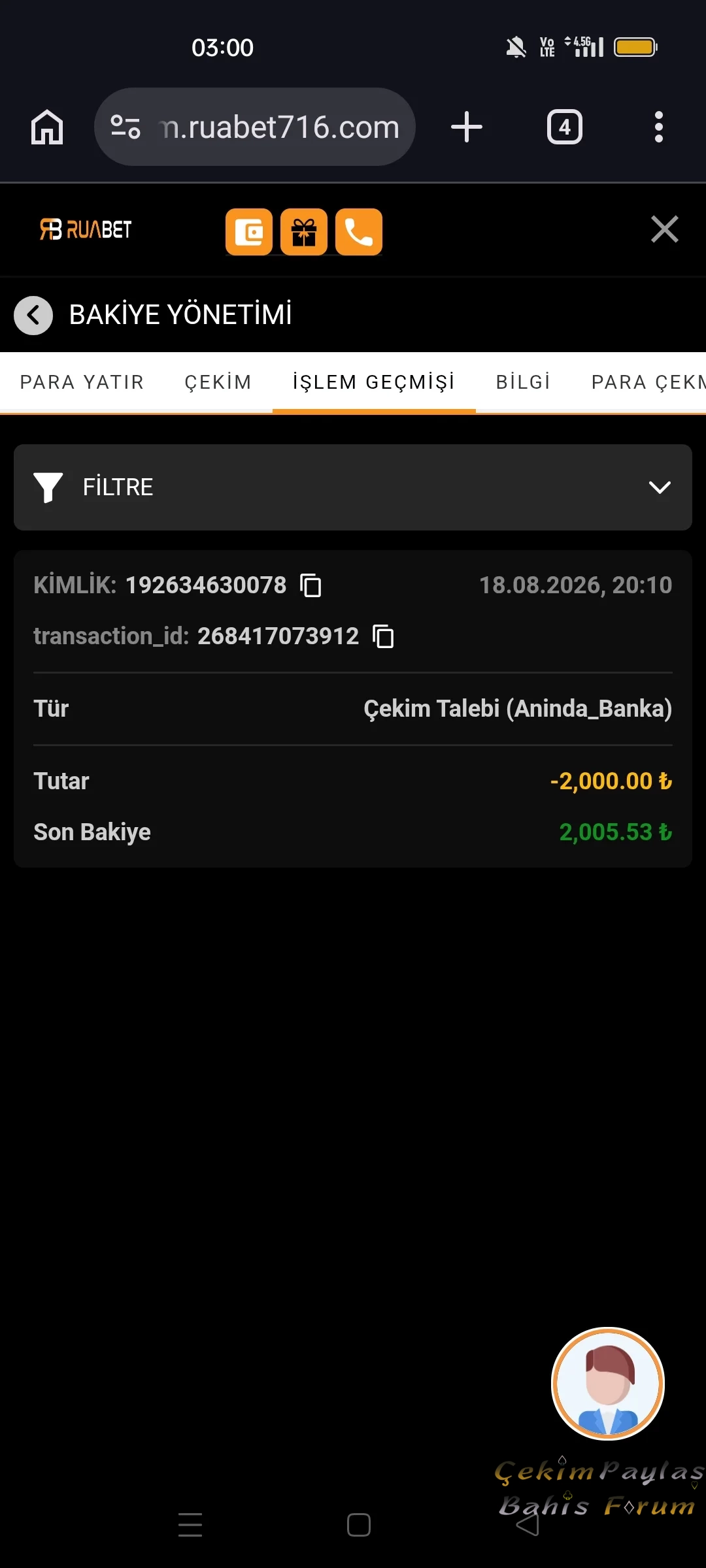This screenshot has height=1568, width=706.
Task: Tap the ruabet716.com address bar
Action: click(255, 127)
